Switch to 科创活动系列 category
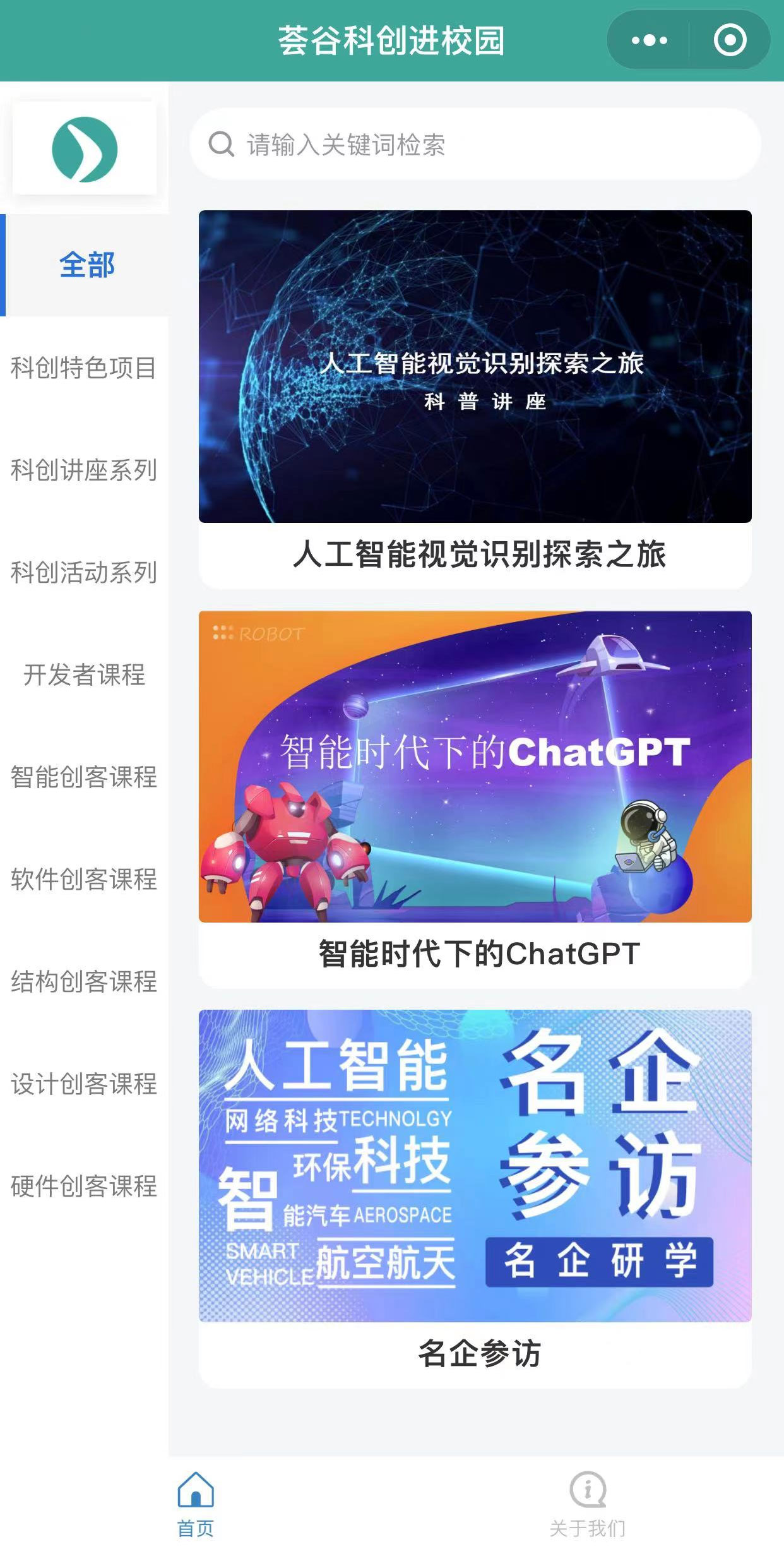Image resolution: width=784 pixels, height=1561 pixels. pos(85,572)
